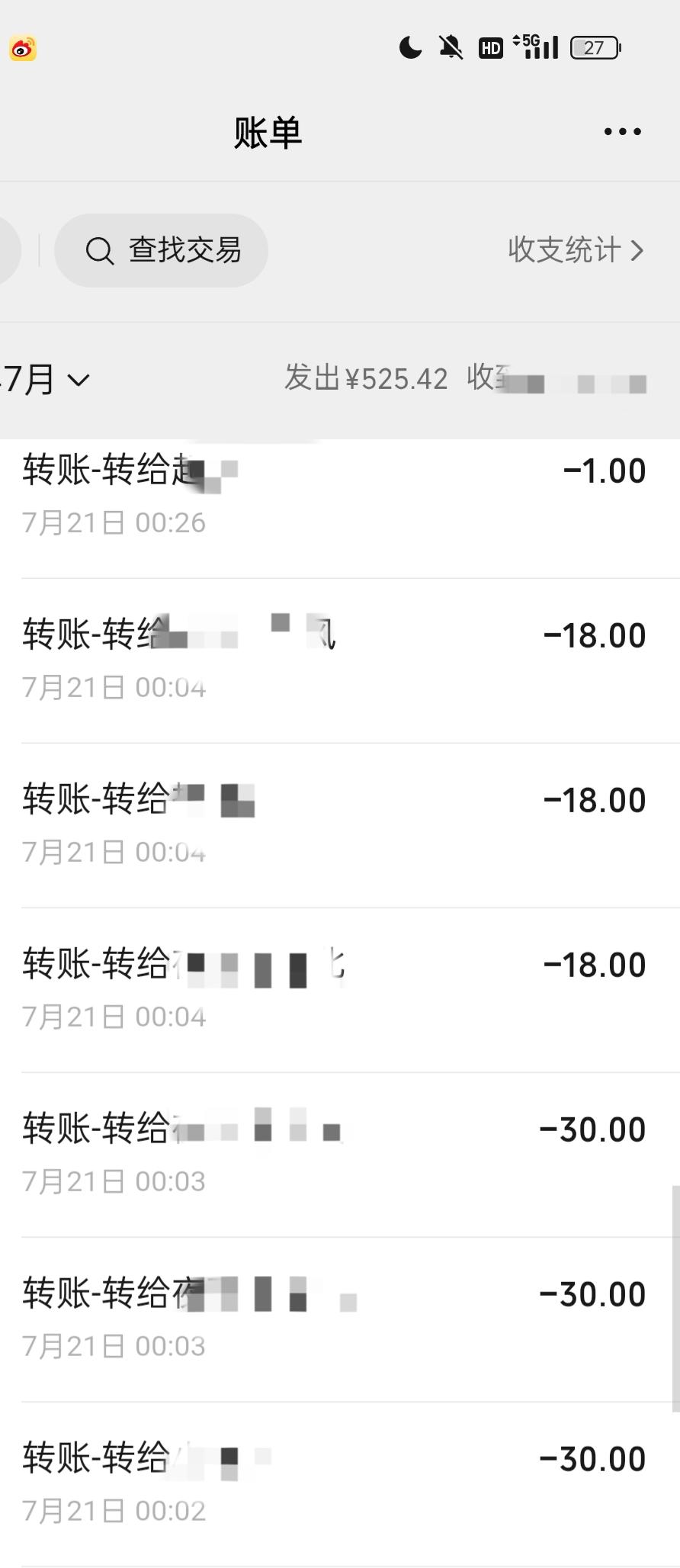Image resolution: width=680 pixels, height=1568 pixels.
Task: Expand the 7月 month picker
Action: (x=47, y=379)
